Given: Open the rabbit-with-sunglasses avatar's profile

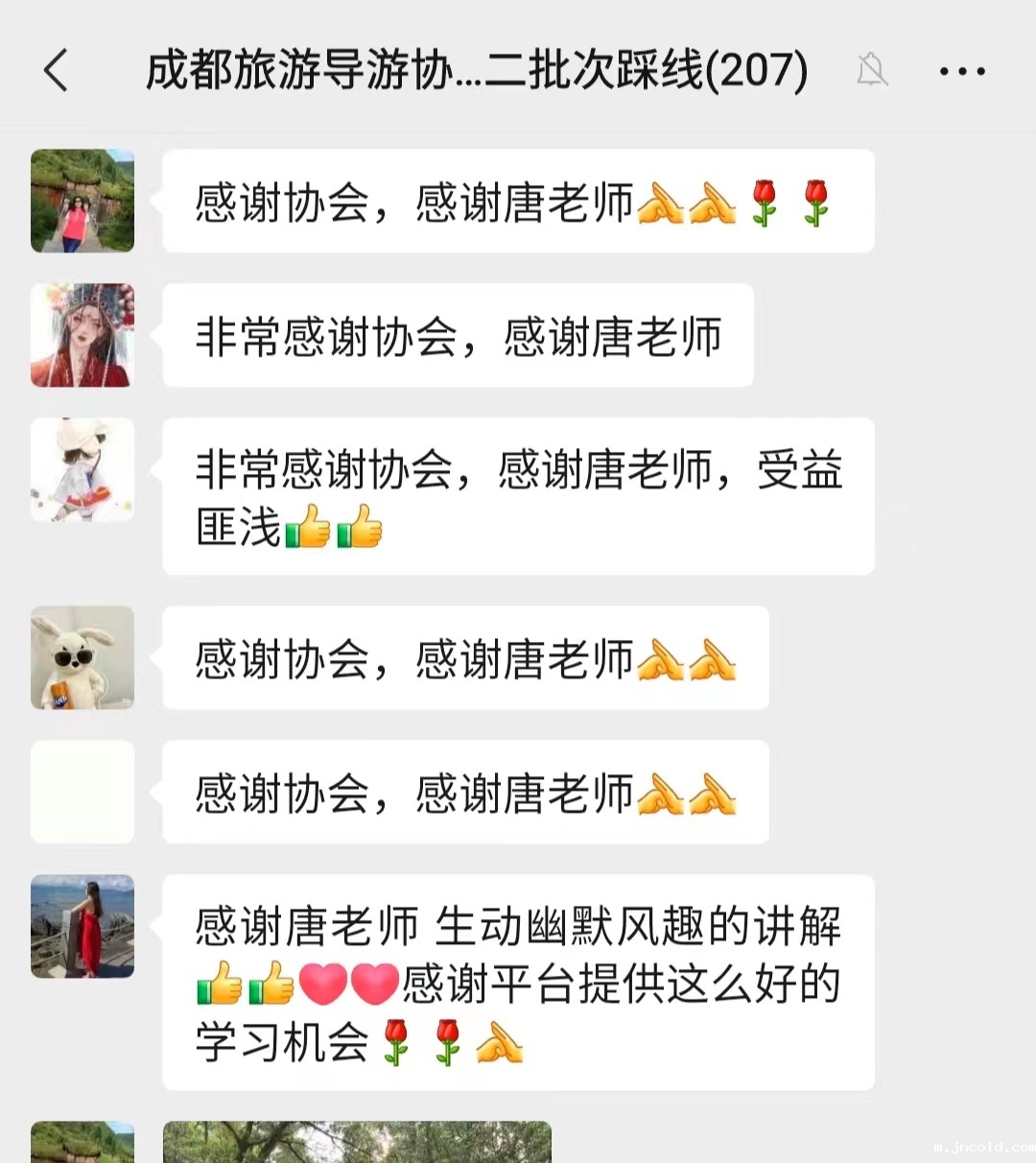Looking at the screenshot, I should (x=82, y=657).
